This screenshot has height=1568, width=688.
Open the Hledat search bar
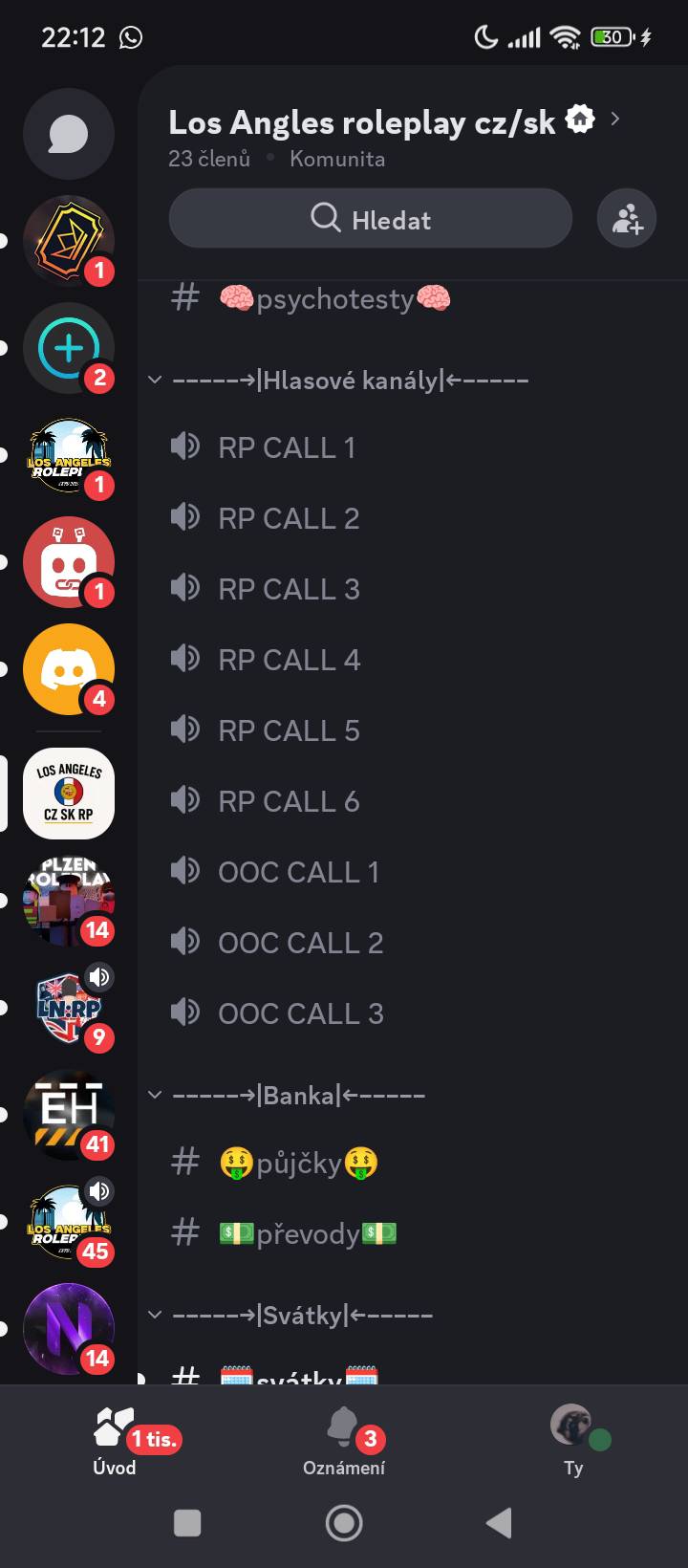tap(371, 219)
